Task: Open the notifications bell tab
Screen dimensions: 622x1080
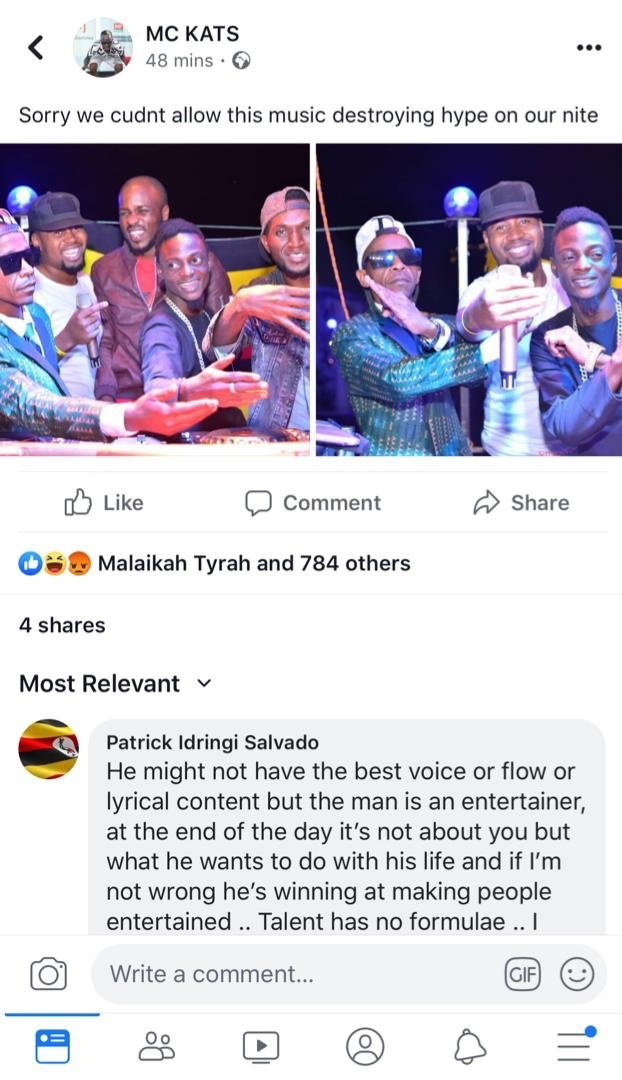Action: coord(470,1046)
